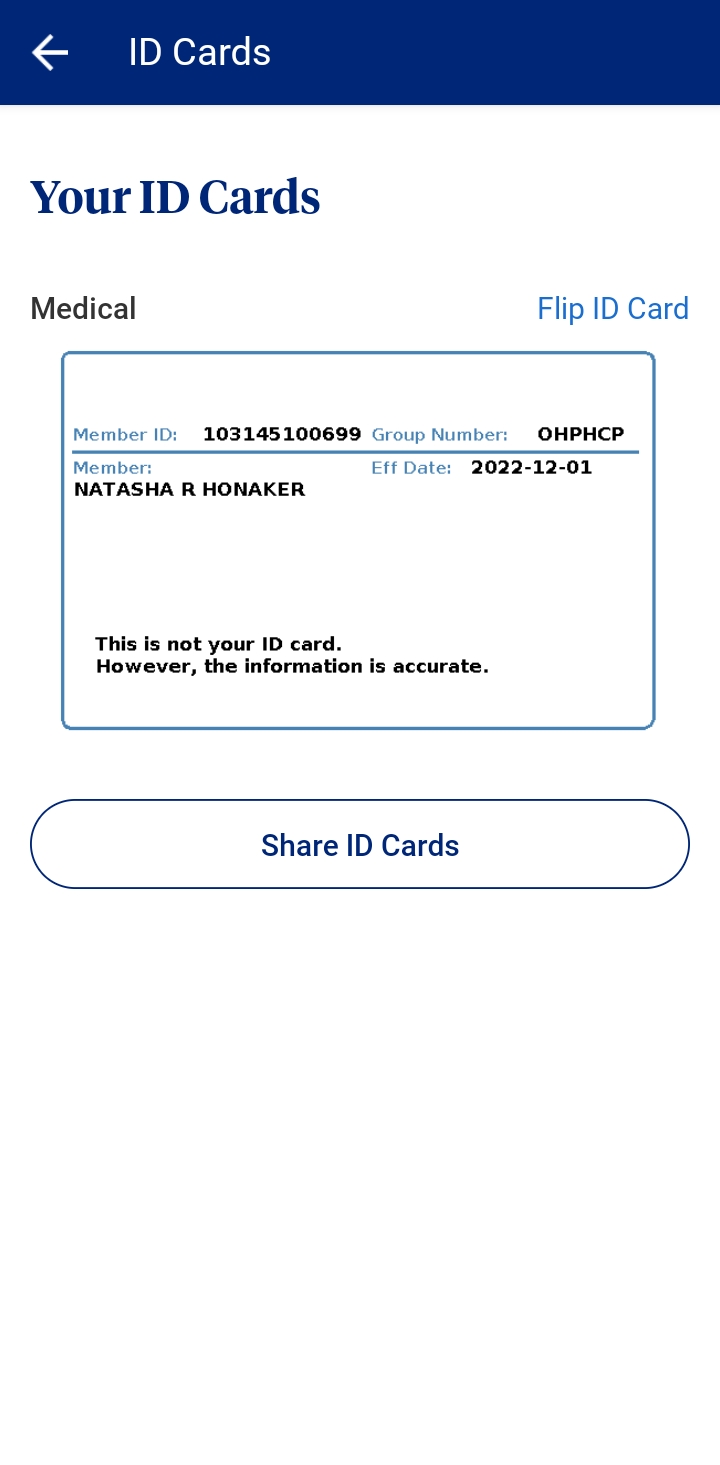
Task: Flip the Medical ID card
Action: coord(613,308)
